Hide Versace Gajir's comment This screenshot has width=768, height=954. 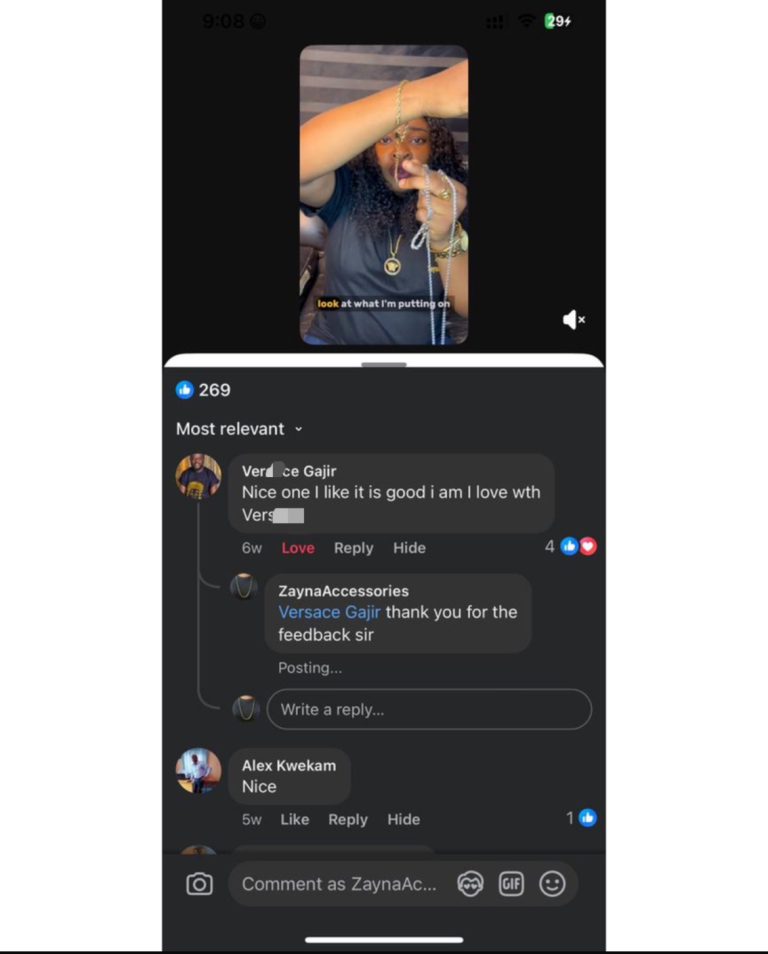tap(409, 548)
